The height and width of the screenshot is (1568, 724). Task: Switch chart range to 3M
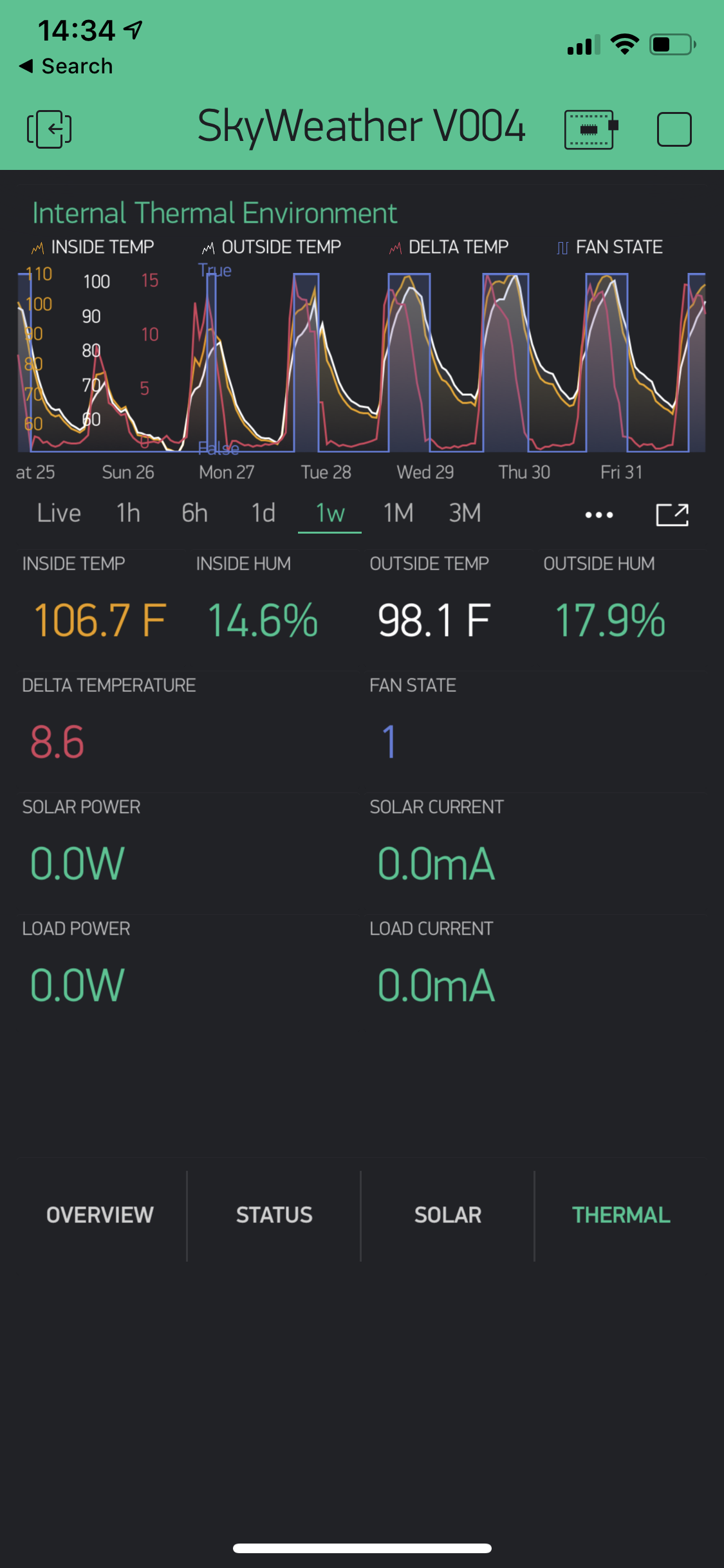click(x=465, y=513)
